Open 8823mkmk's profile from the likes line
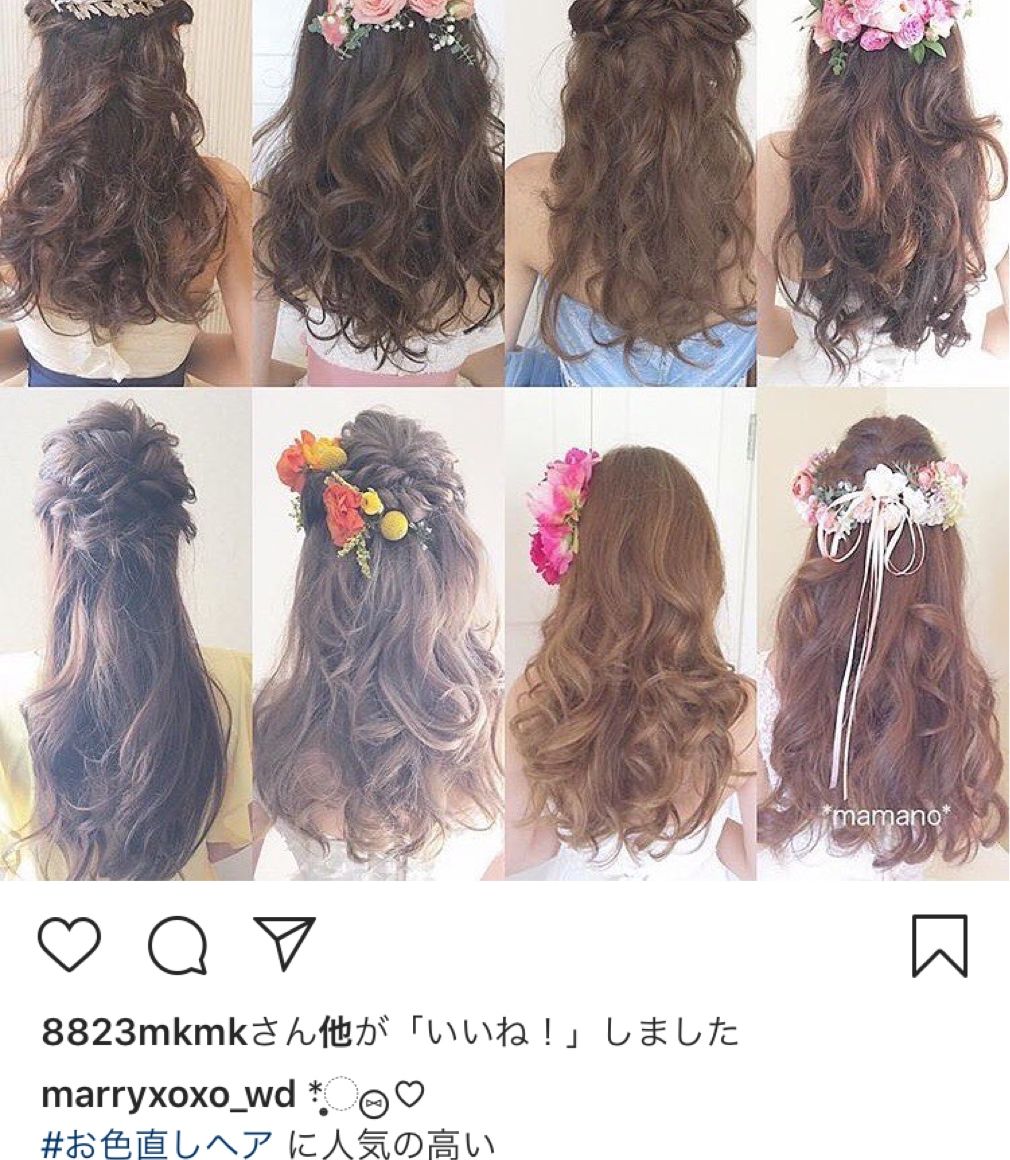 point(143,1032)
